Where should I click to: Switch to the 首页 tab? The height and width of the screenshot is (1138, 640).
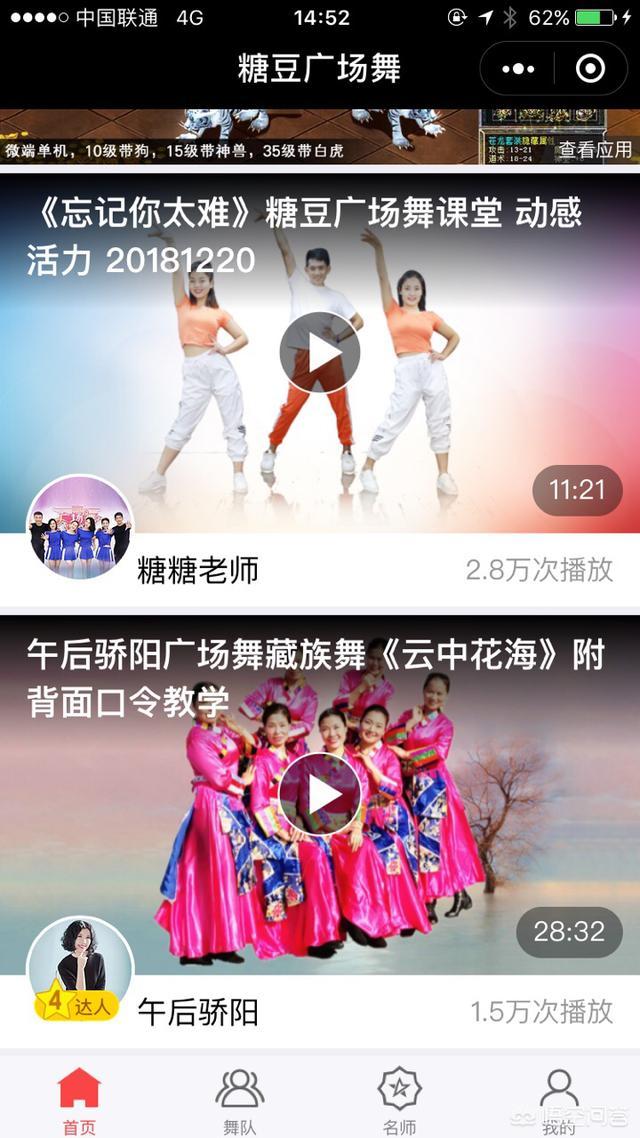[x=79, y=1100]
